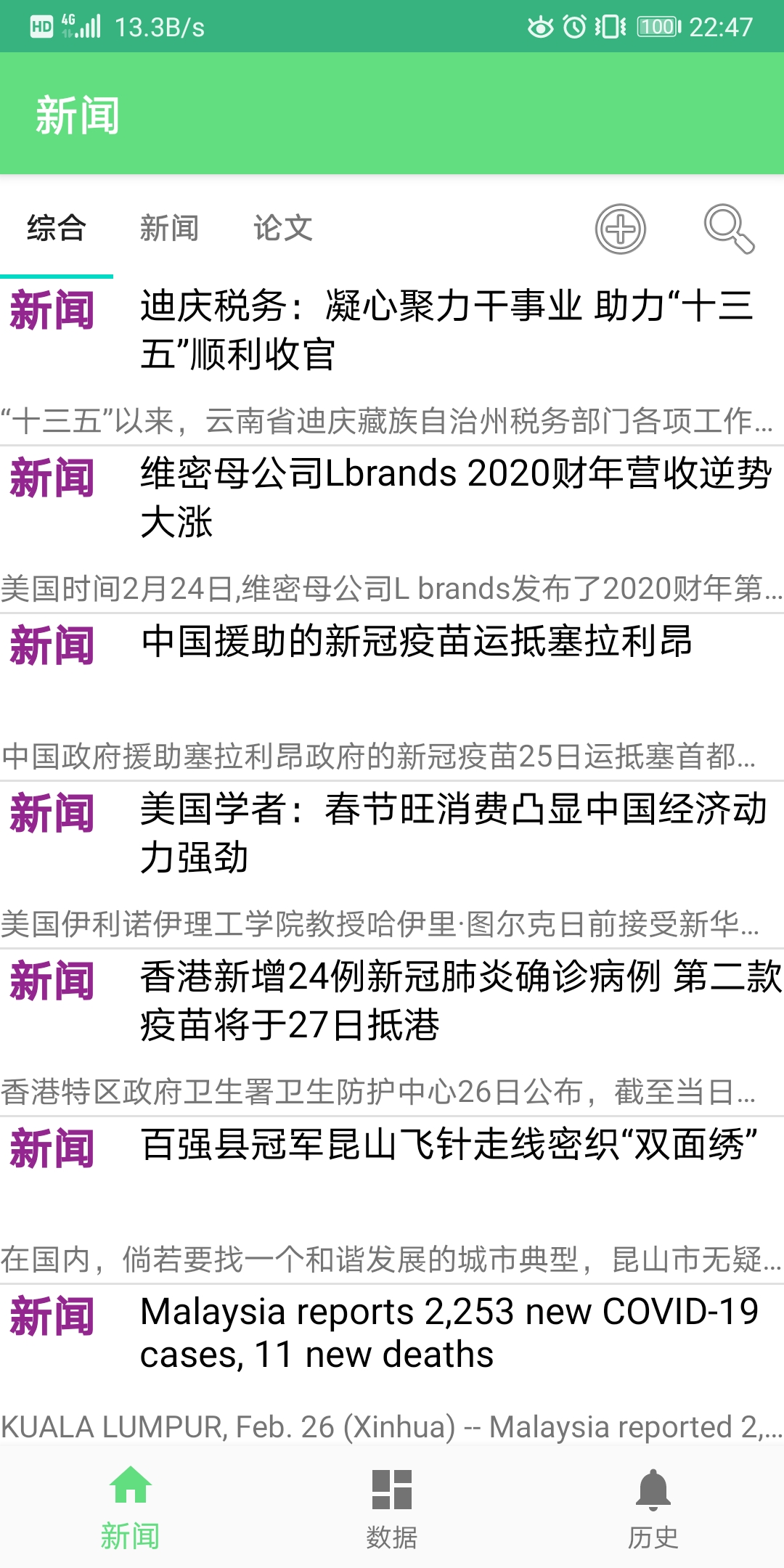The image size is (784, 1568).
Task: Open search with the magnifier icon
Action: point(729,229)
